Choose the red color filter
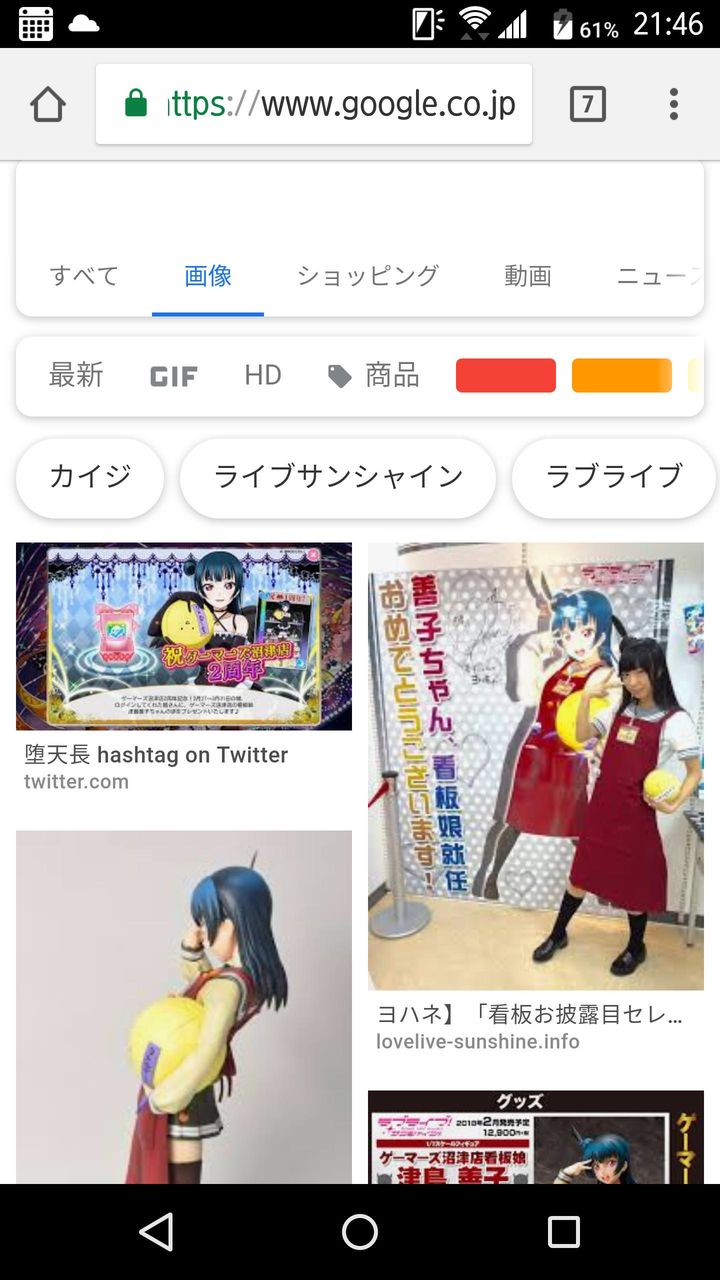The height and width of the screenshot is (1280, 720). (506, 376)
